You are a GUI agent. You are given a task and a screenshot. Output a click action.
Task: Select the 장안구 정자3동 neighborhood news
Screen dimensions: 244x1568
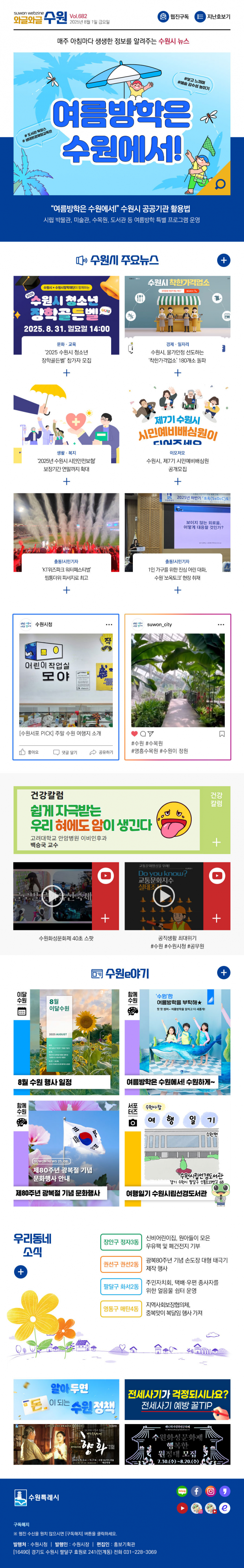tap(121, 1242)
